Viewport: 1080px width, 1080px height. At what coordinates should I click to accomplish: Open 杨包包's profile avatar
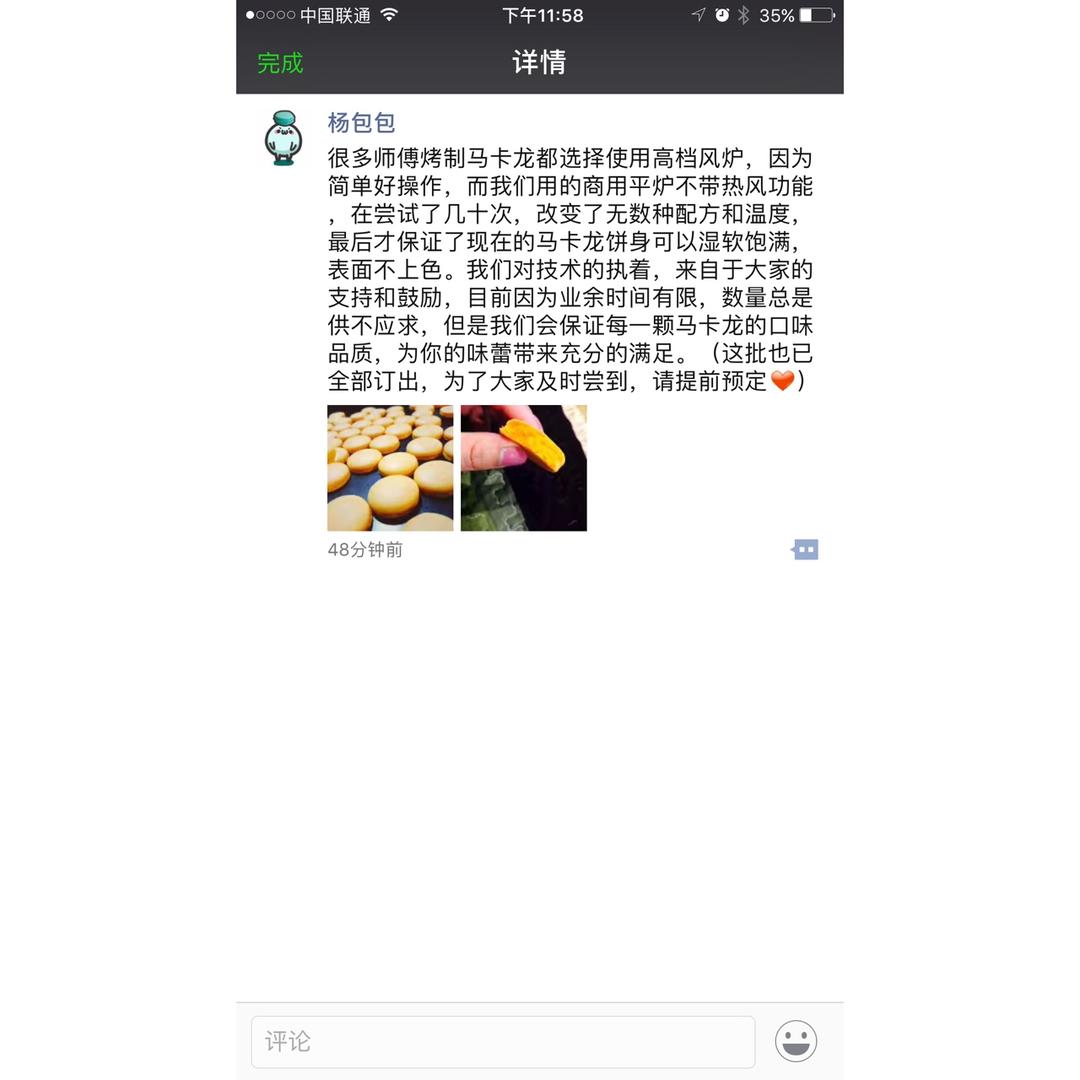pyautogui.click(x=283, y=138)
